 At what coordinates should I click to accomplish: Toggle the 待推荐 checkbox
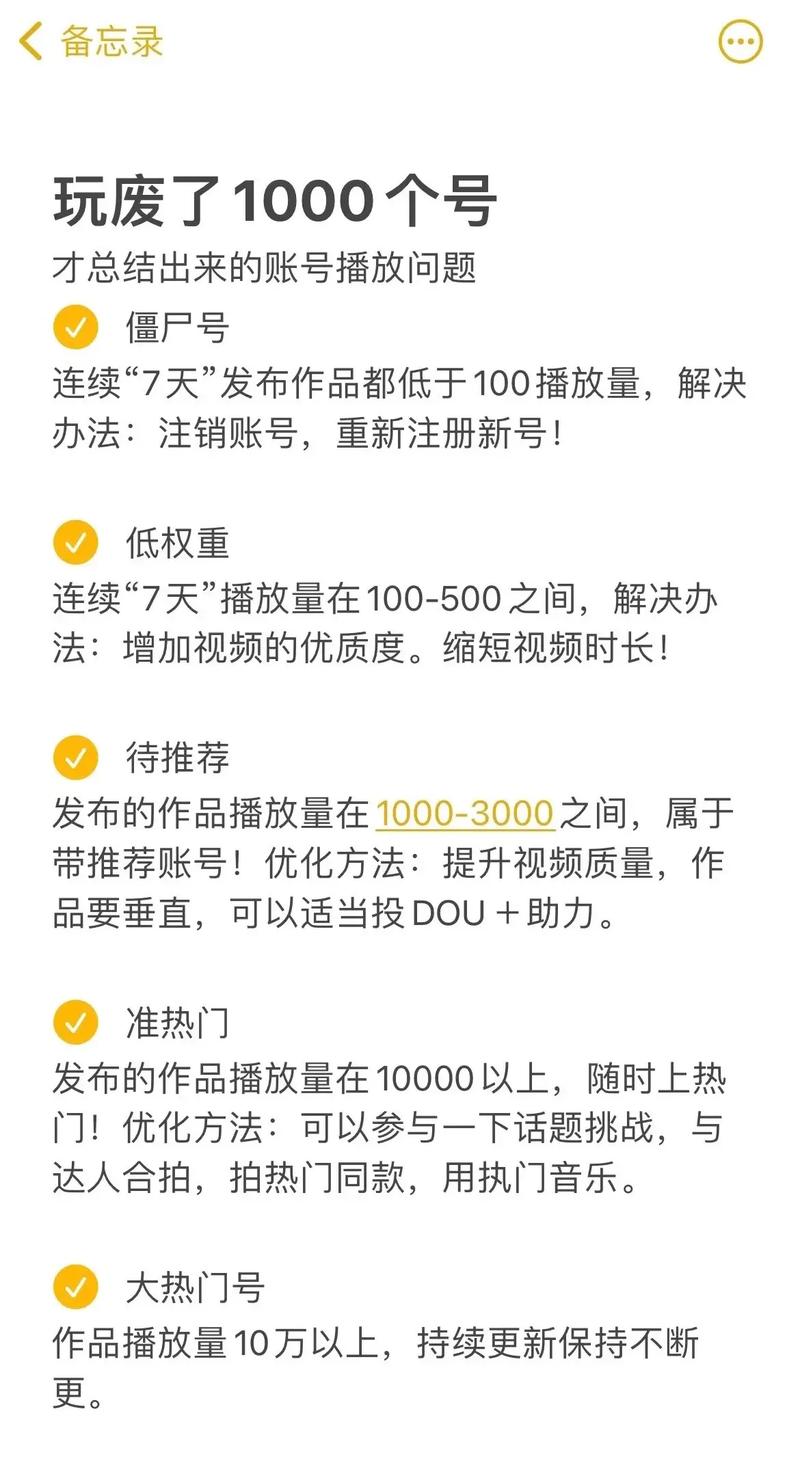[x=76, y=758]
